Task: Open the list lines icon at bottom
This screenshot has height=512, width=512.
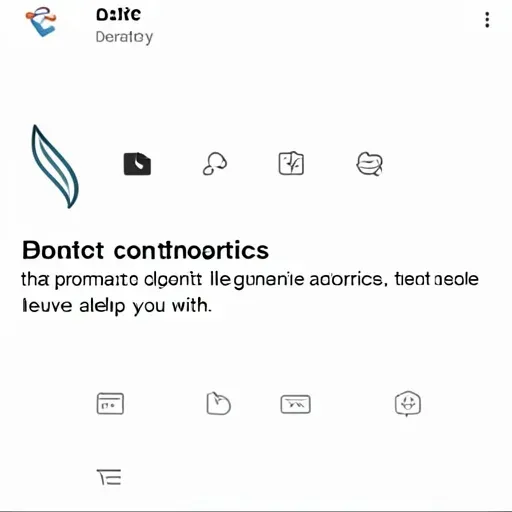Action: point(109,477)
